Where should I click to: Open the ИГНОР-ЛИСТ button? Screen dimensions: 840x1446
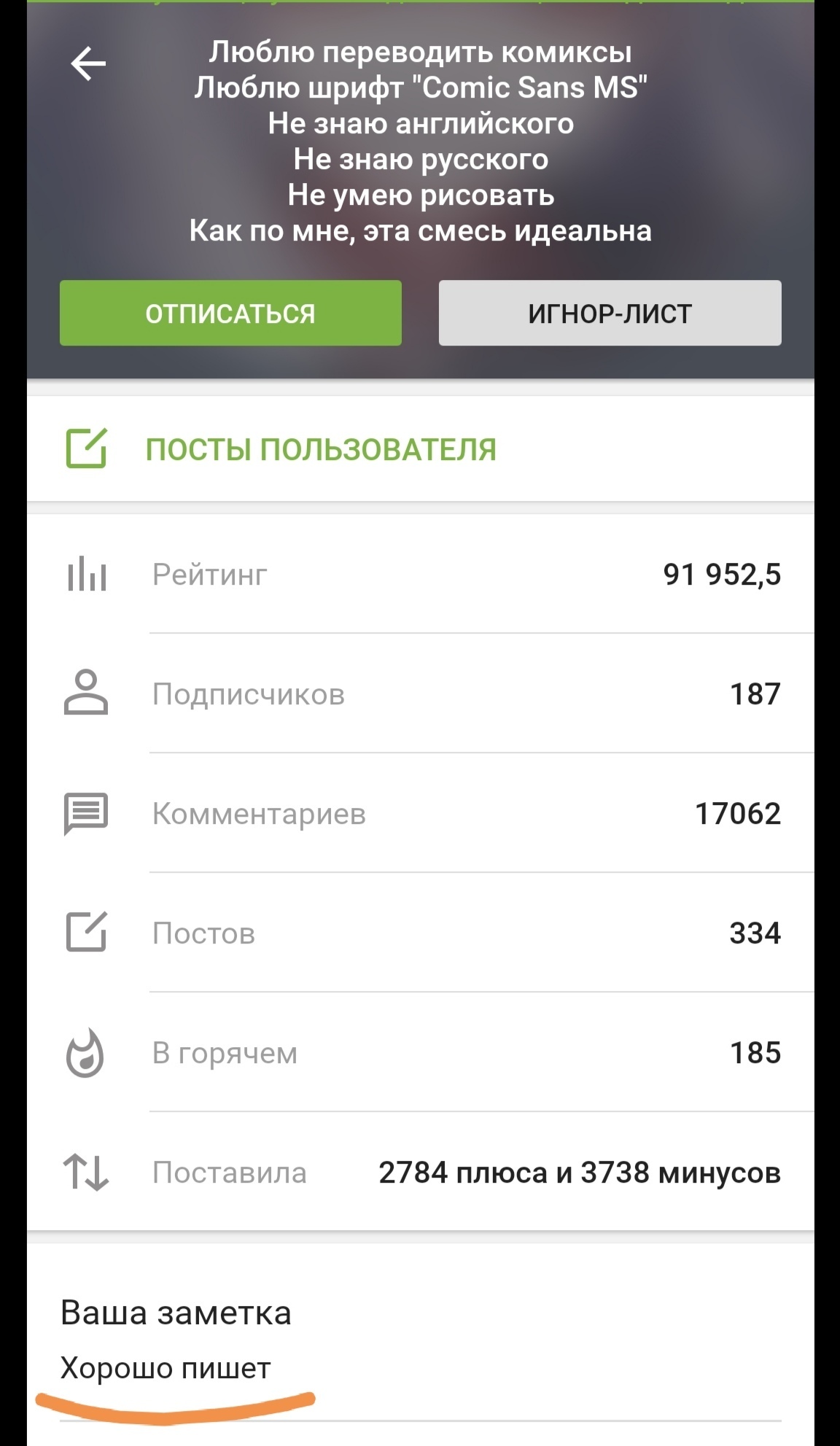click(x=610, y=313)
